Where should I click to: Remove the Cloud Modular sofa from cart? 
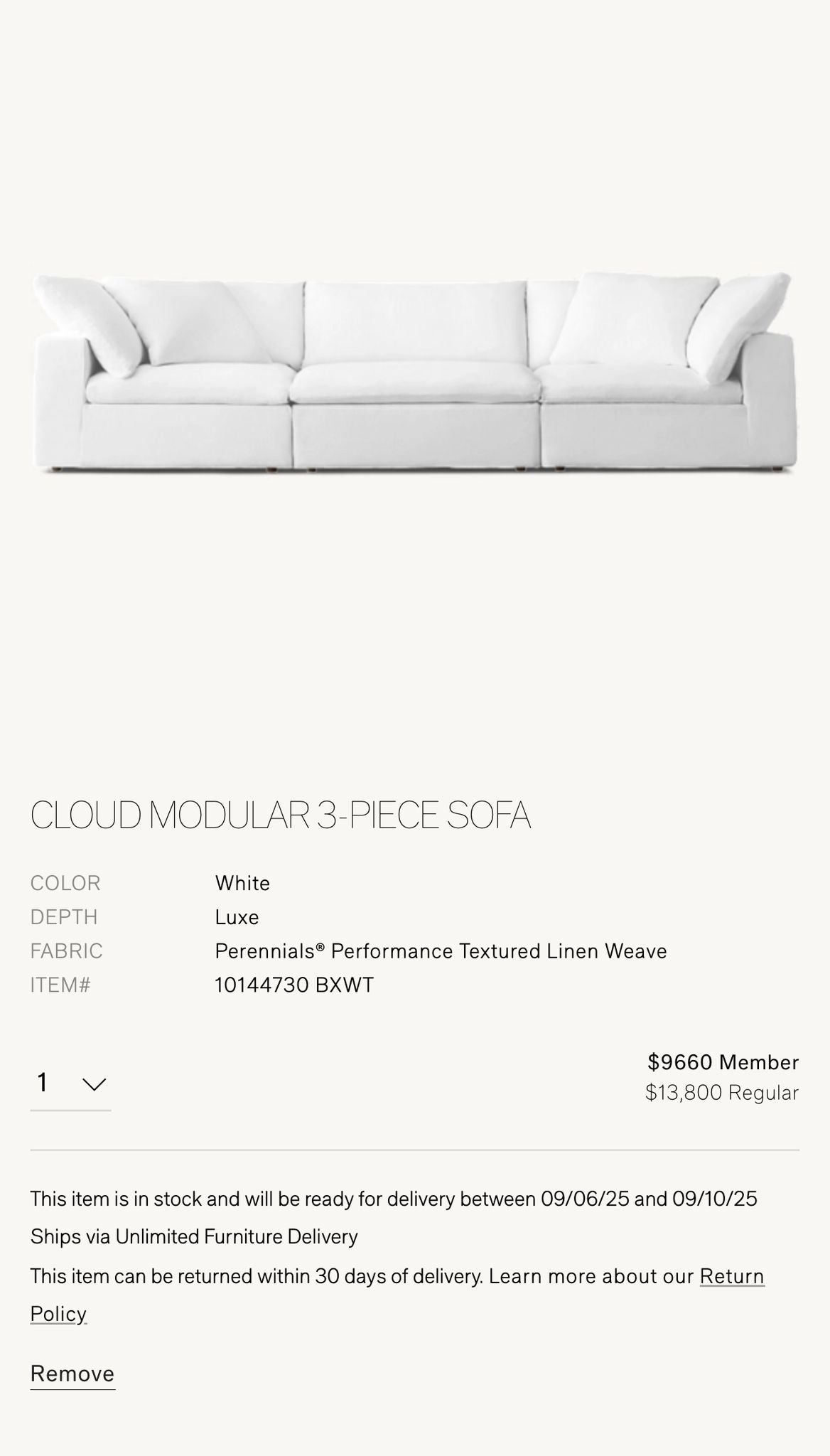[72, 1374]
